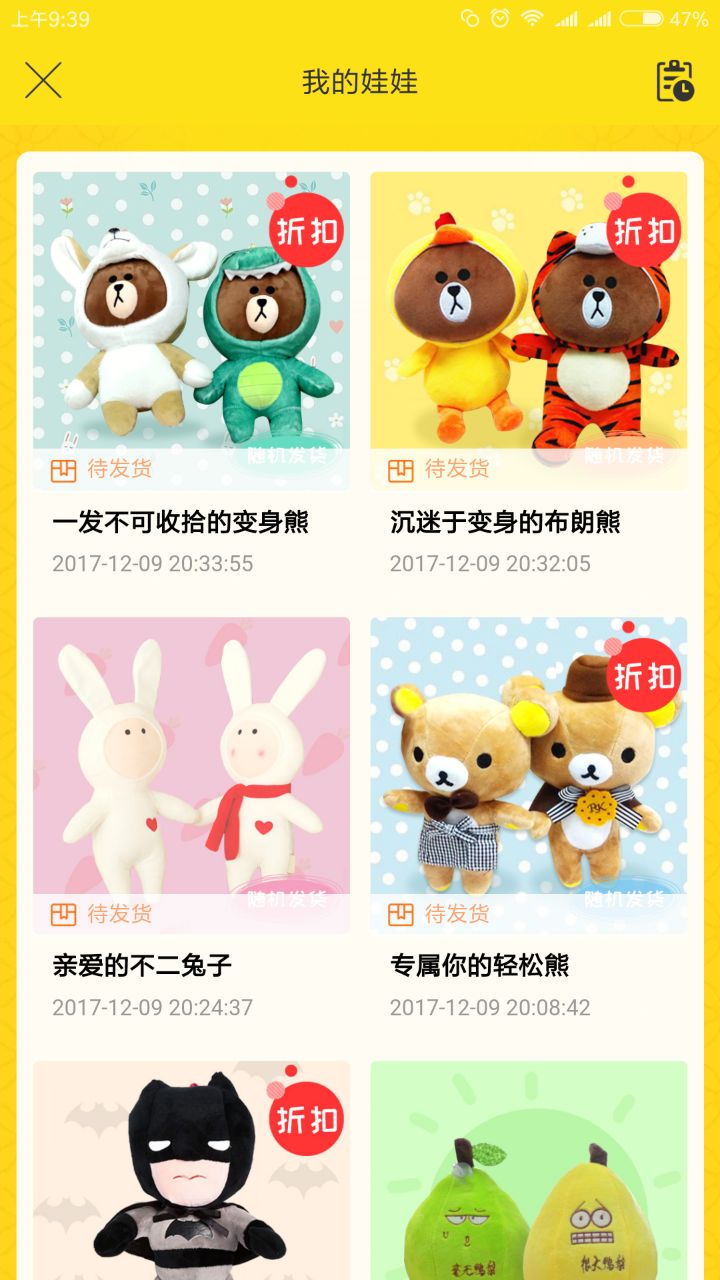Image resolution: width=720 pixels, height=1280 pixels.
Task: Open the order history clipboard icon
Action: [x=674, y=81]
